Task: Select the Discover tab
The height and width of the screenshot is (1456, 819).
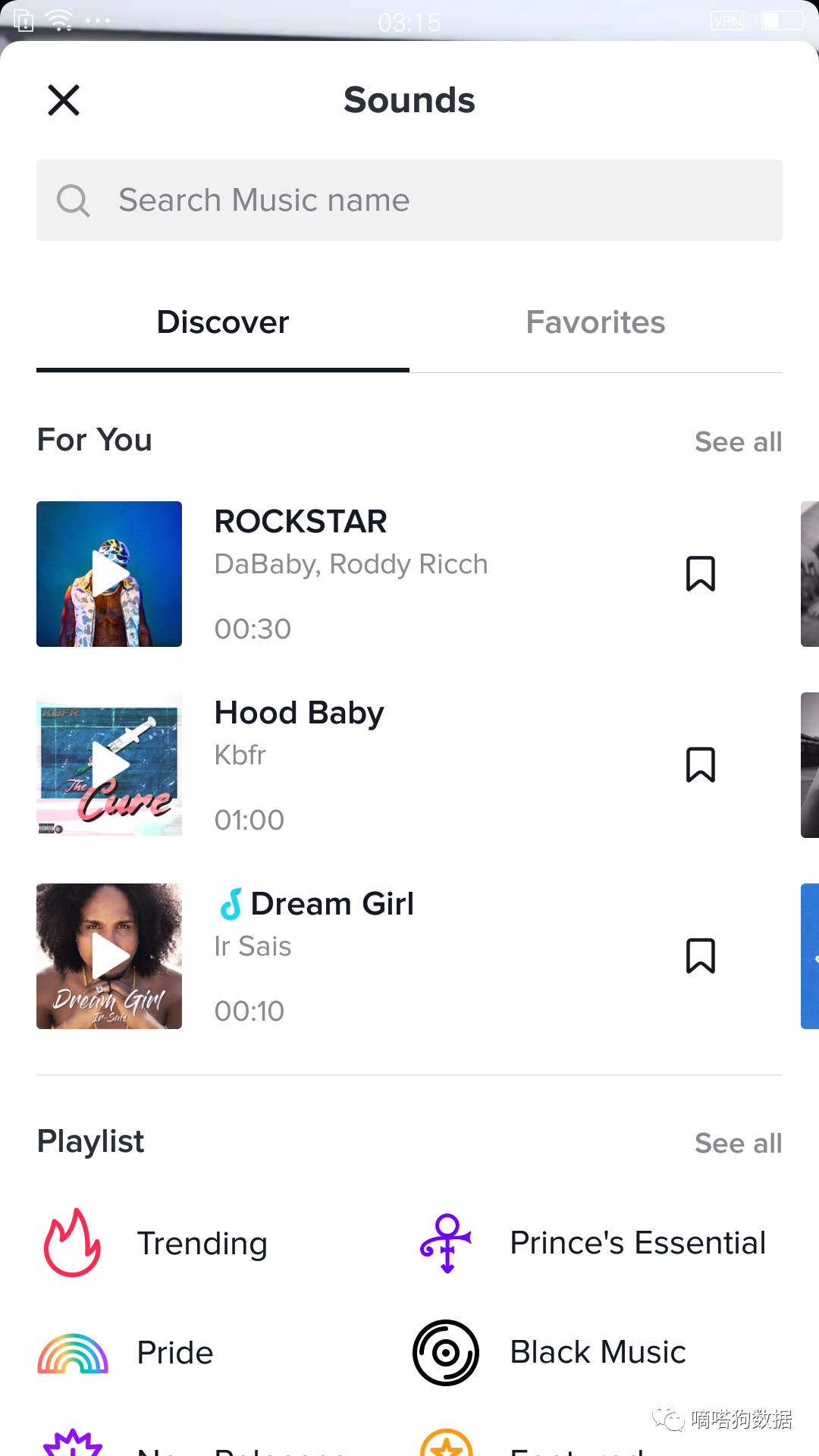Action: (x=223, y=322)
